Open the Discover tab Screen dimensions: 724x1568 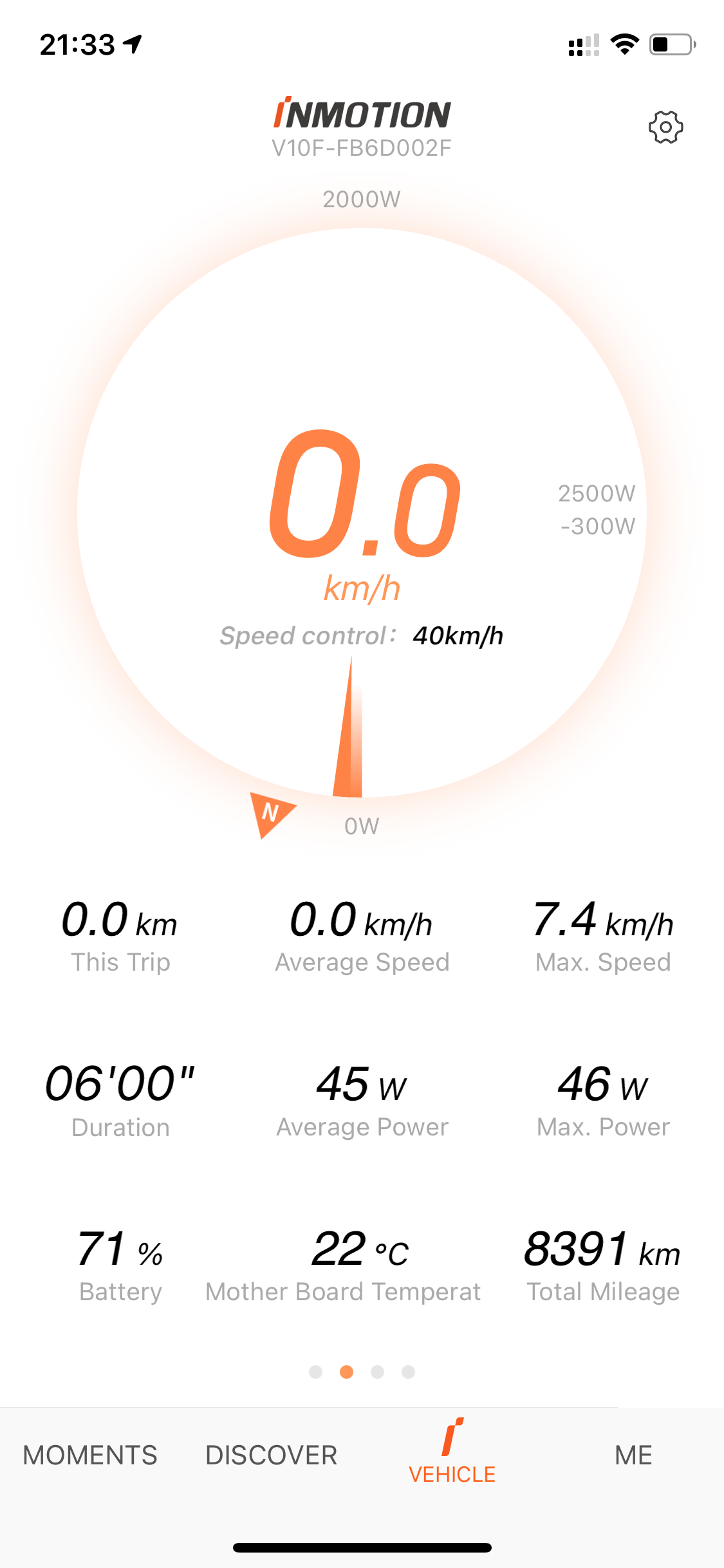click(272, 1455)
